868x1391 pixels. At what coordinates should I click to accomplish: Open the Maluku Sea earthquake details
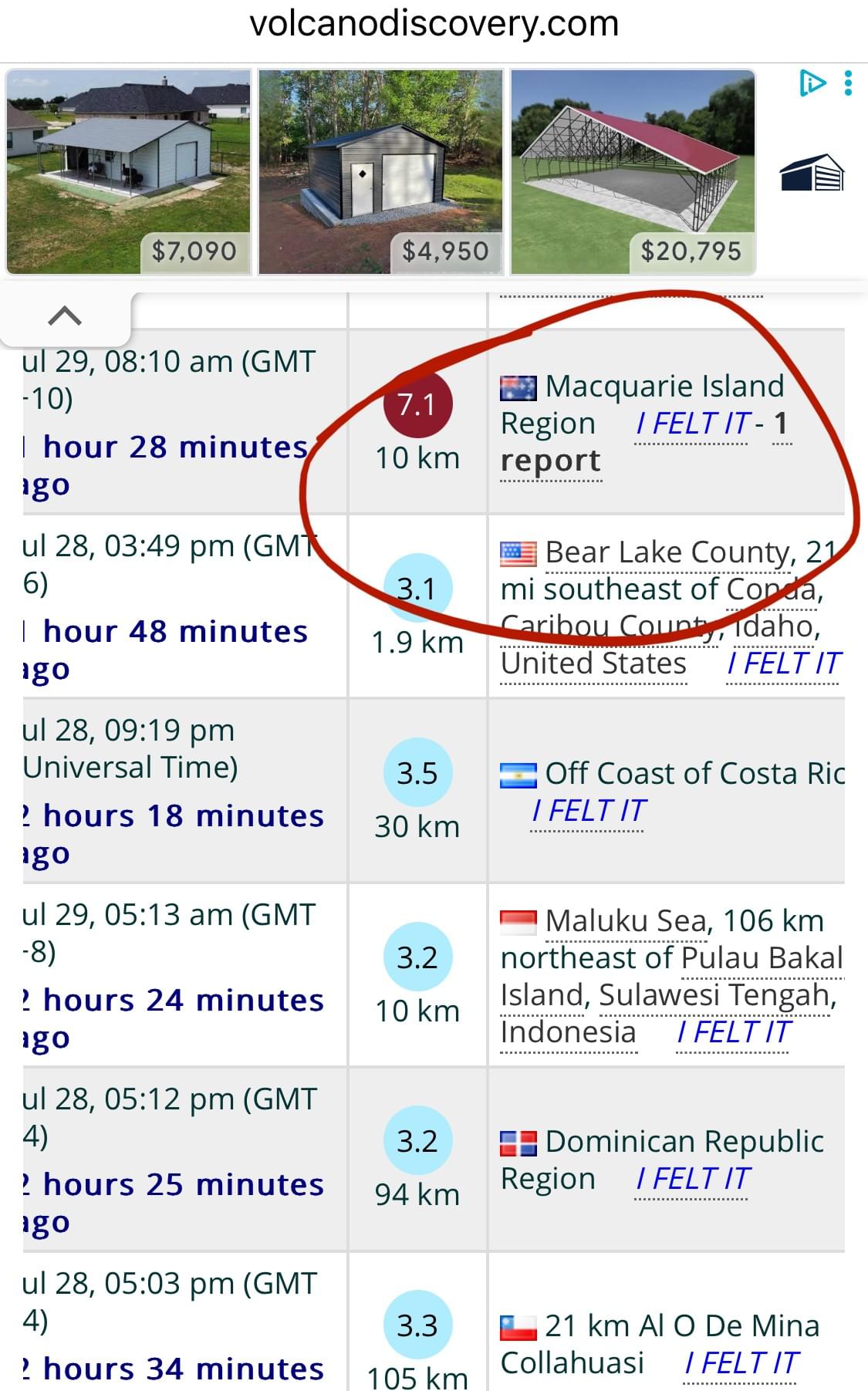(x=627, y=921)
